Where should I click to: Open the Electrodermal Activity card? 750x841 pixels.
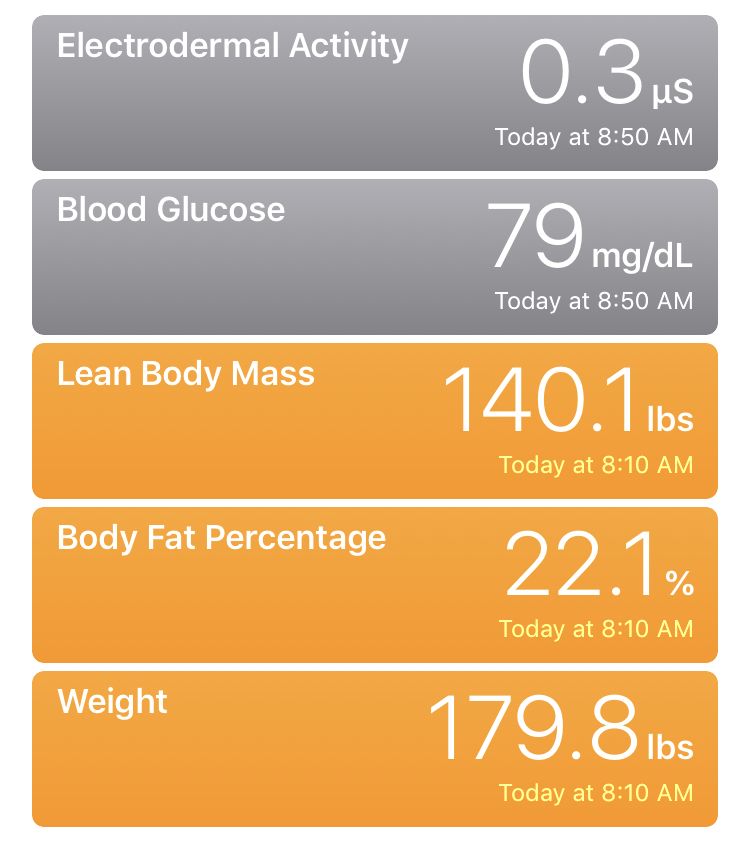[x=374, y=93]
